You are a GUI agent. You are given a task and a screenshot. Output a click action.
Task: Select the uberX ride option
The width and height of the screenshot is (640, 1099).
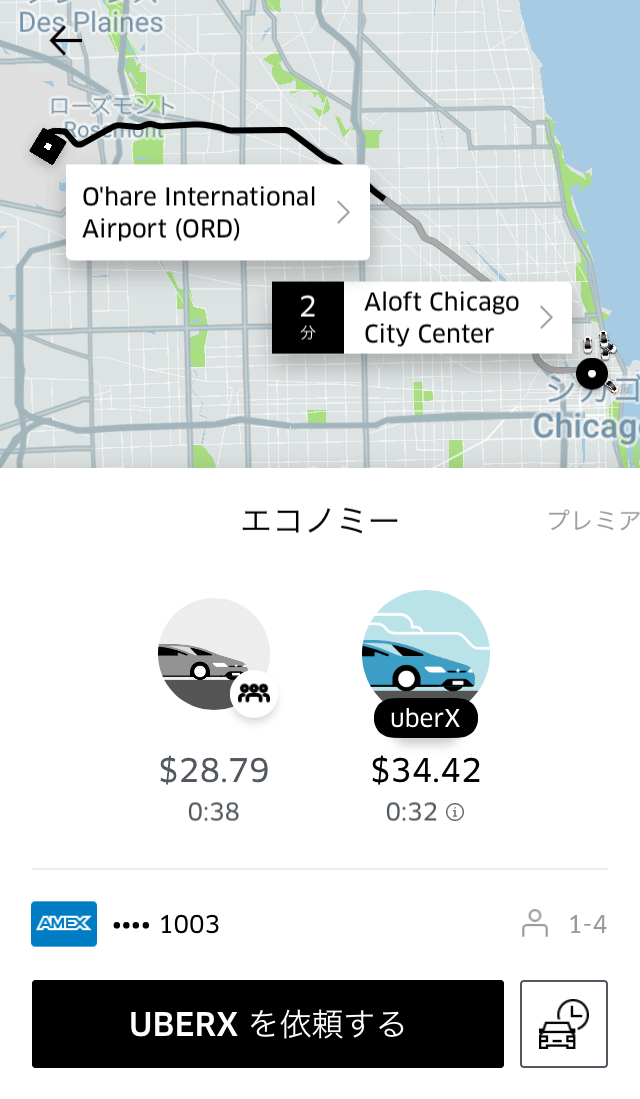point(425,656)
